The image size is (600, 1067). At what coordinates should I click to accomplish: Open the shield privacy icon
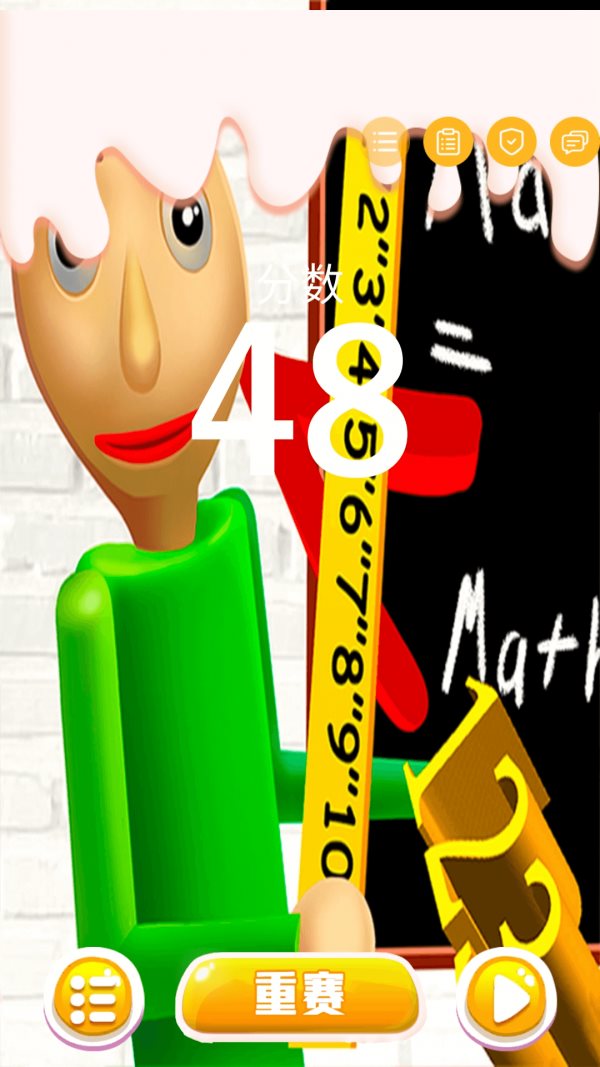tap(511, 142)
